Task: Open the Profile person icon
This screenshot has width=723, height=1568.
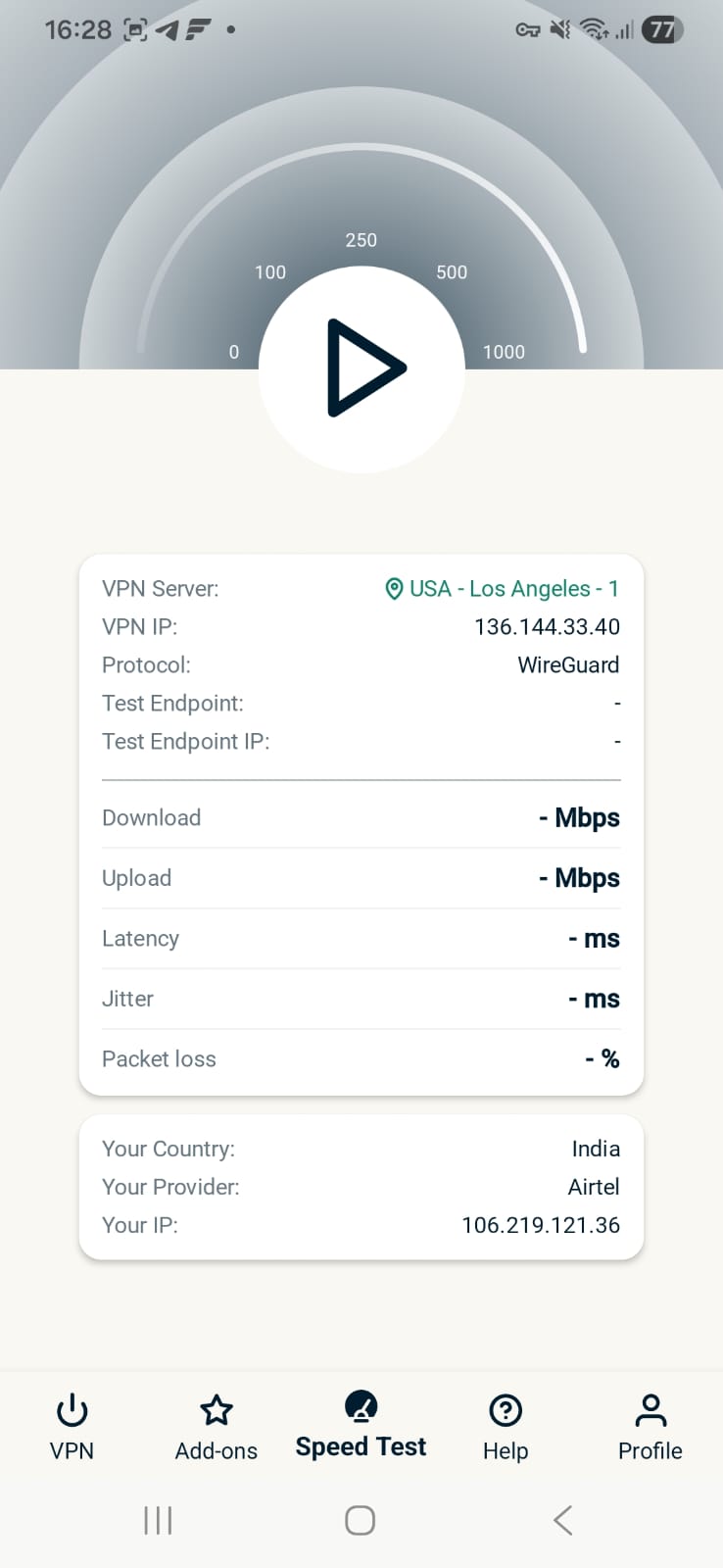Action: coord(650,1409)
